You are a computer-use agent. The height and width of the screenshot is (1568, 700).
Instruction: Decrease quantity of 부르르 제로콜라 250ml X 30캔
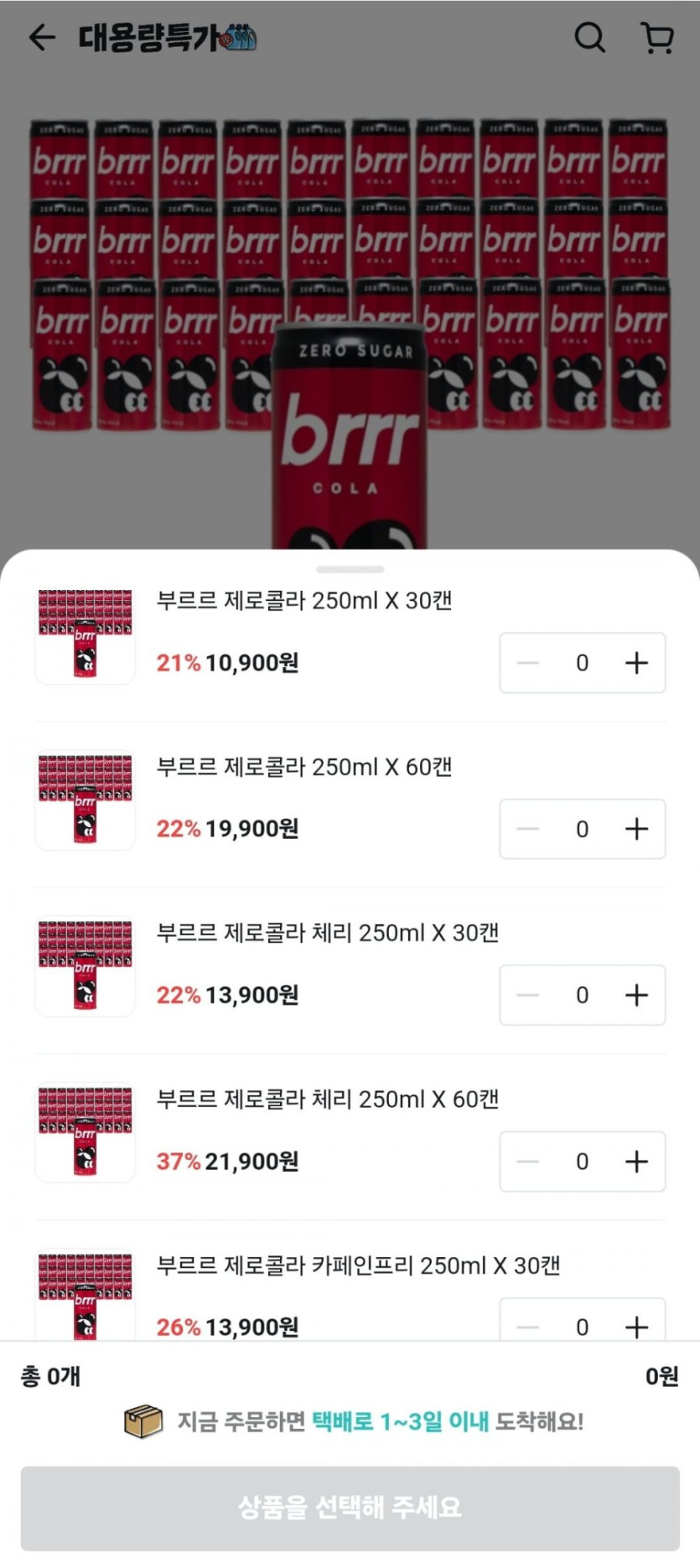[x=528, y=663]
